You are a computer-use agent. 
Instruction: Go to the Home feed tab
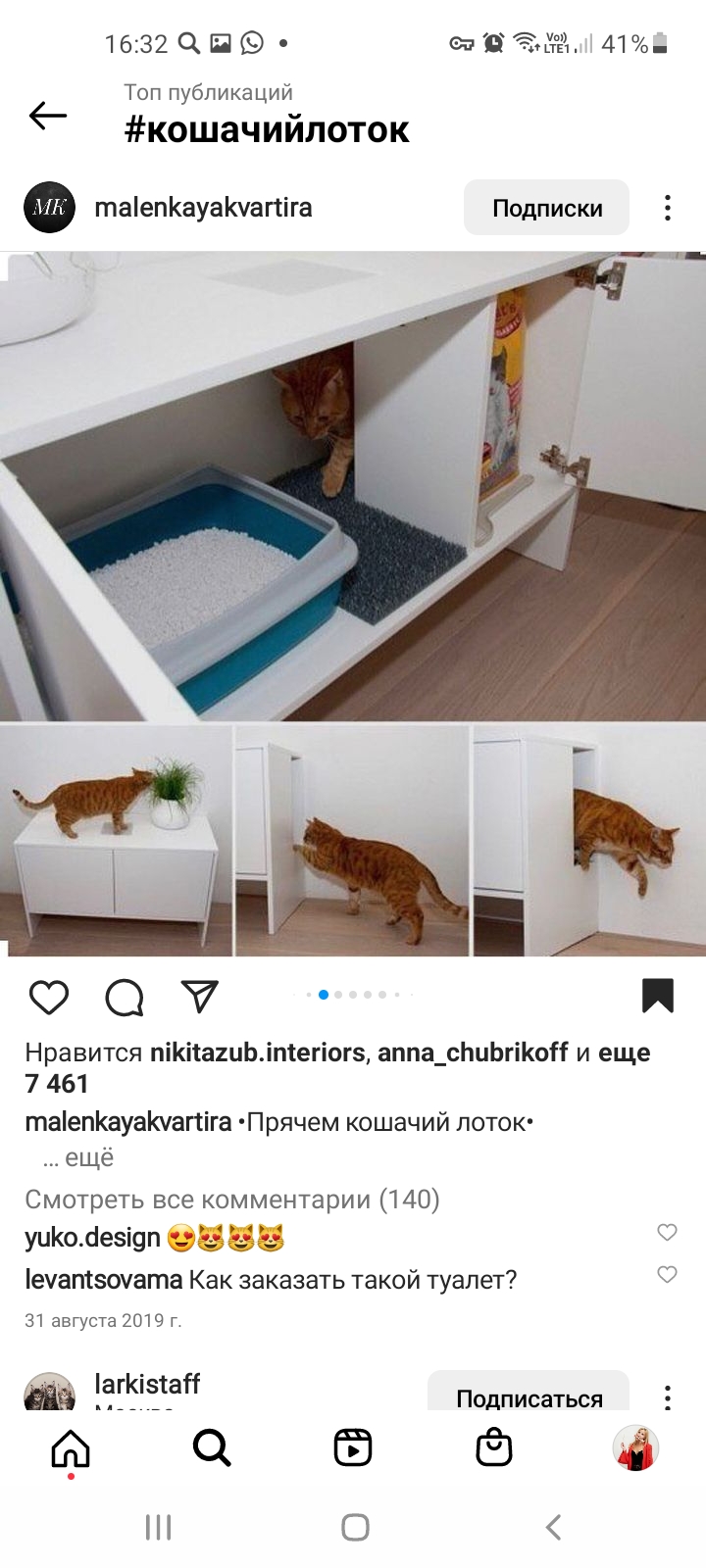71,1447
